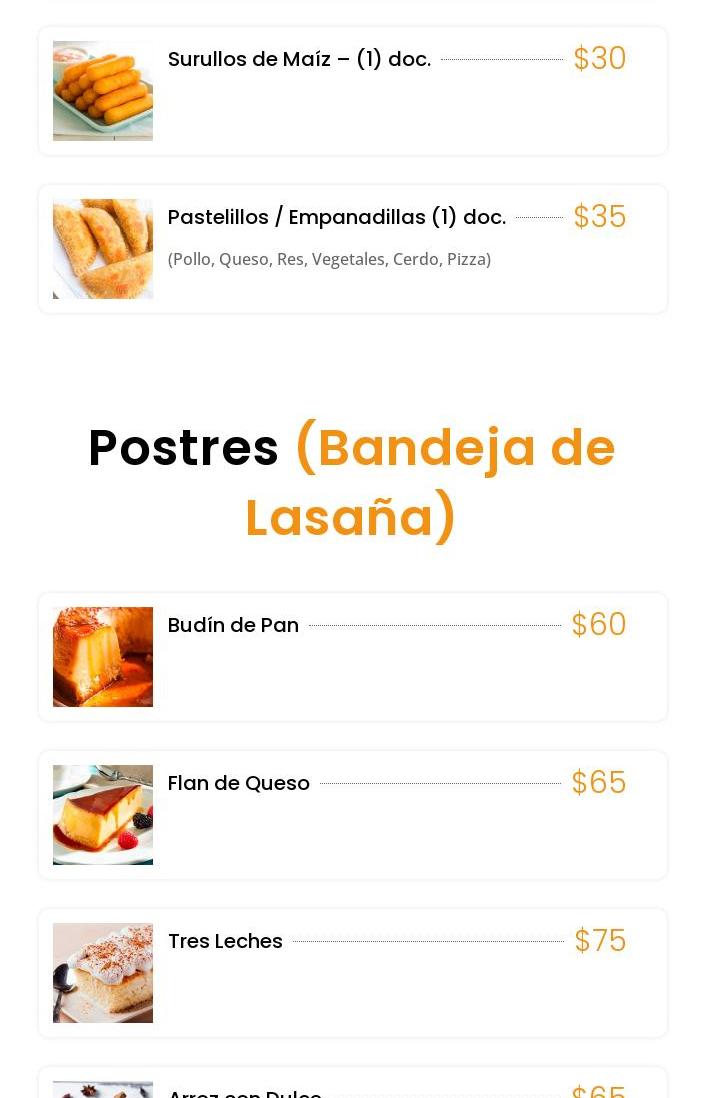Viewport: 705px width, 1098px height.
Task: Open the Flan de Queso item
Action: click(x=238, y=784)
